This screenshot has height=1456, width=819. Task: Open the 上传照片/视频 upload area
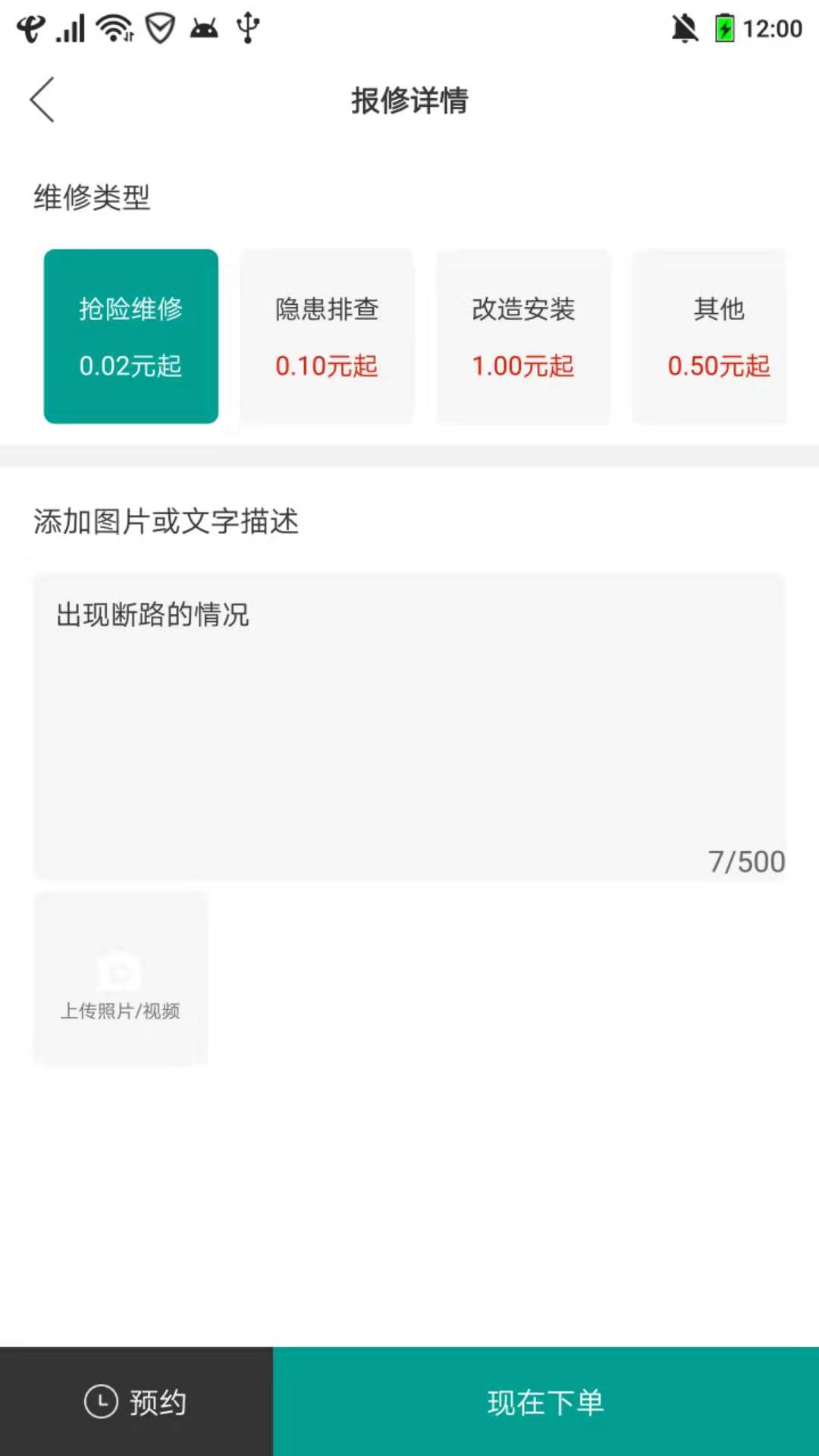(x=120, y=978)
